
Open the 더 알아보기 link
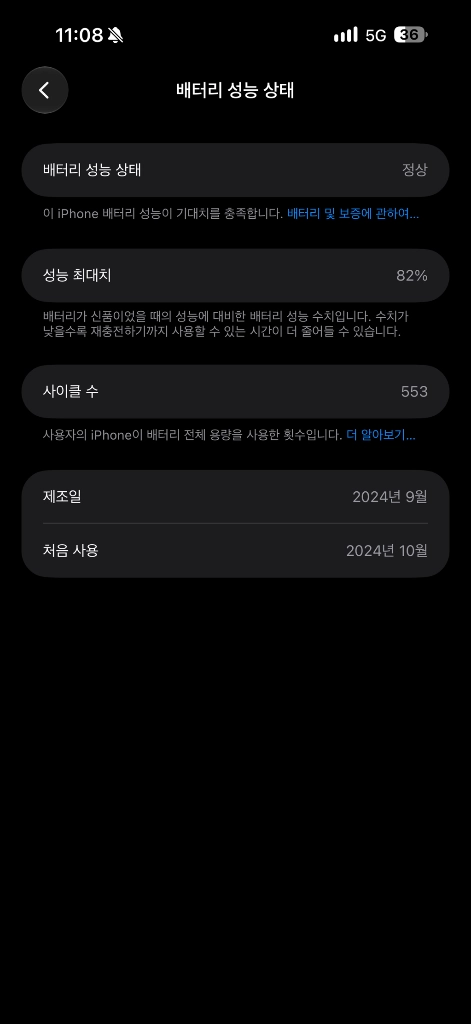tap(380, 435)
